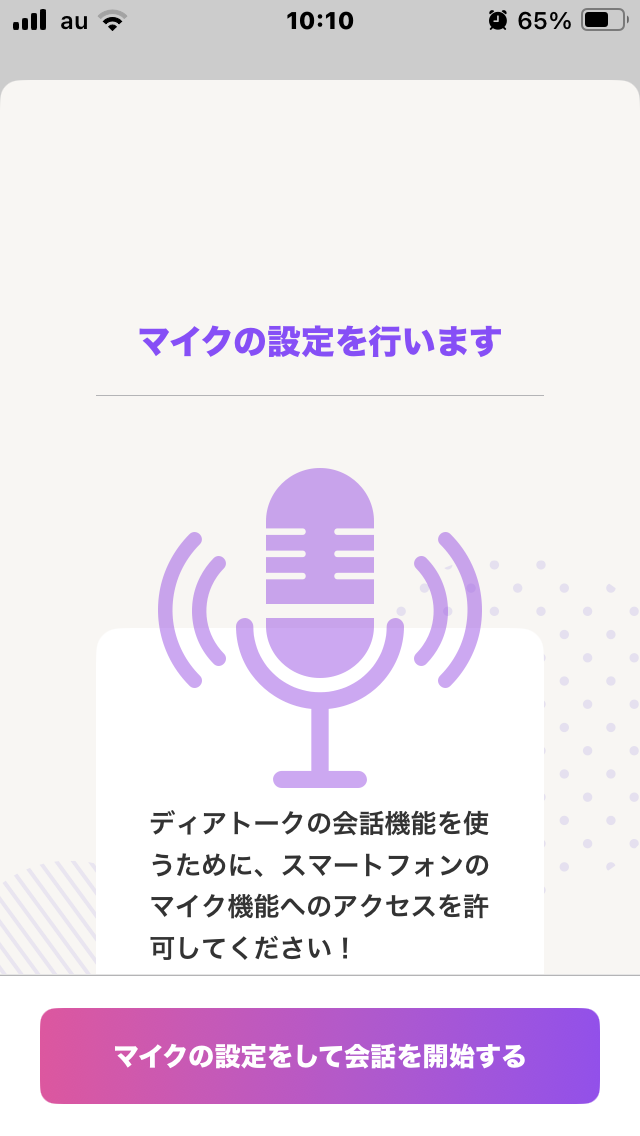The image size is (640, 1136).
Task: Tap マイクの設定をして会話を開始する button
Action: [x=320, y=1056]
